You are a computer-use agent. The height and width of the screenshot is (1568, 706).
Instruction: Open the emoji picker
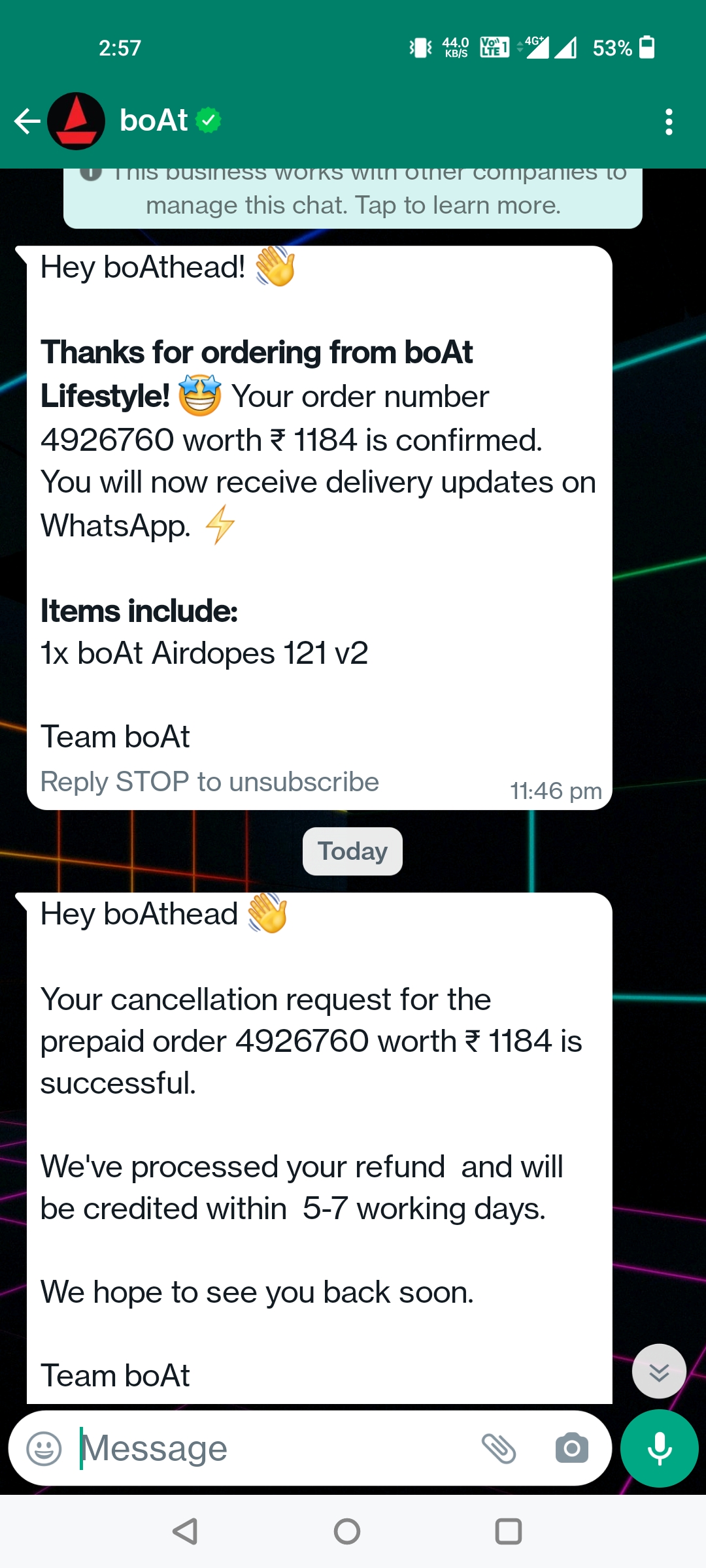(44, 1448)
